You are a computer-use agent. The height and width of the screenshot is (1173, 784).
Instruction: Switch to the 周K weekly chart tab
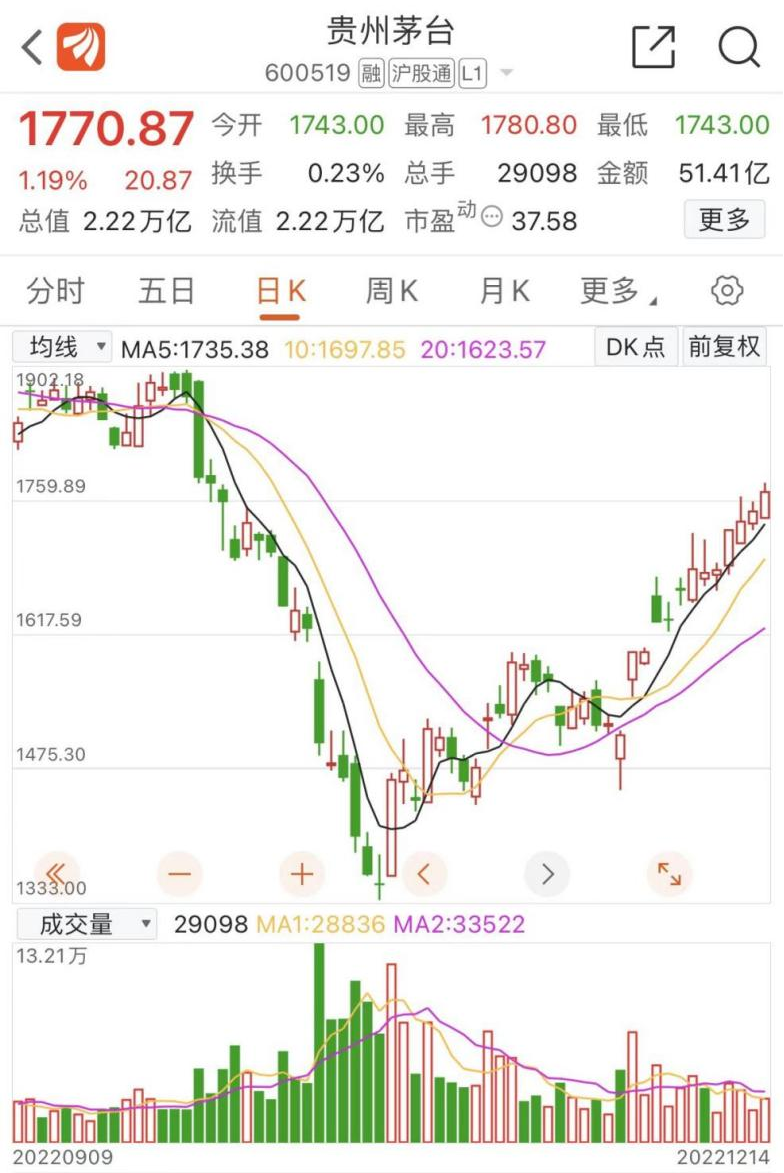(x=391, y=290)
